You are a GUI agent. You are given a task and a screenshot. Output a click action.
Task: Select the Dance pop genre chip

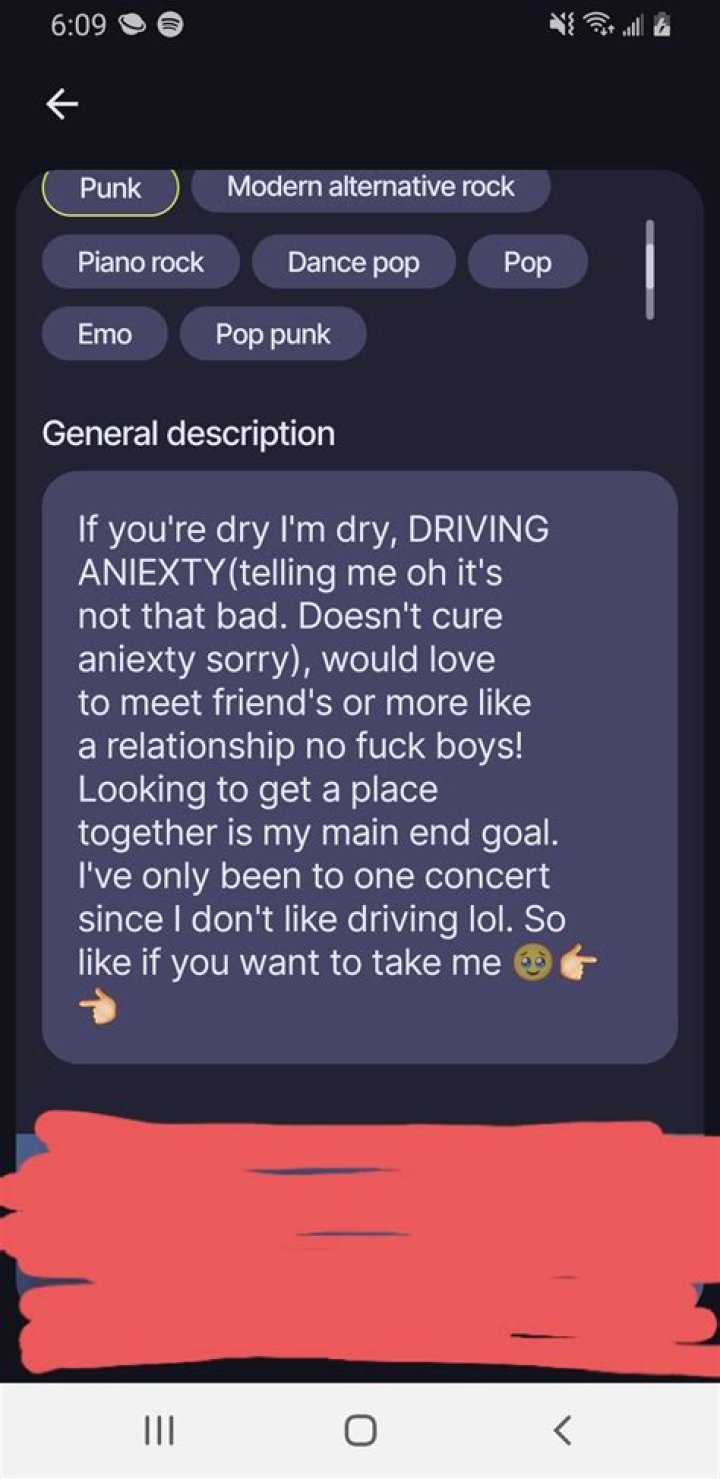click(353, 262)
